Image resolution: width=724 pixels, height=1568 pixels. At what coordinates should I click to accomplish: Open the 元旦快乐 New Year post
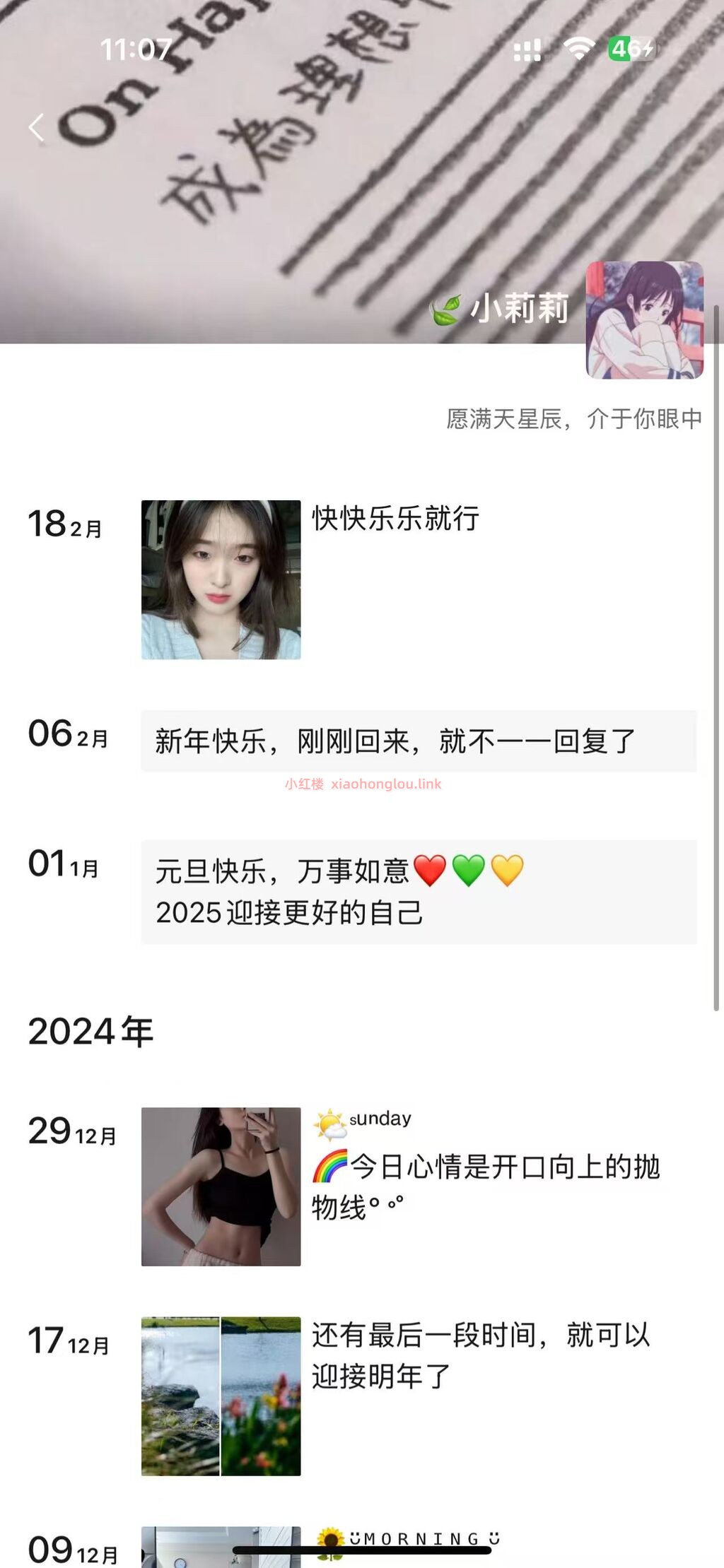pos(419,892)
